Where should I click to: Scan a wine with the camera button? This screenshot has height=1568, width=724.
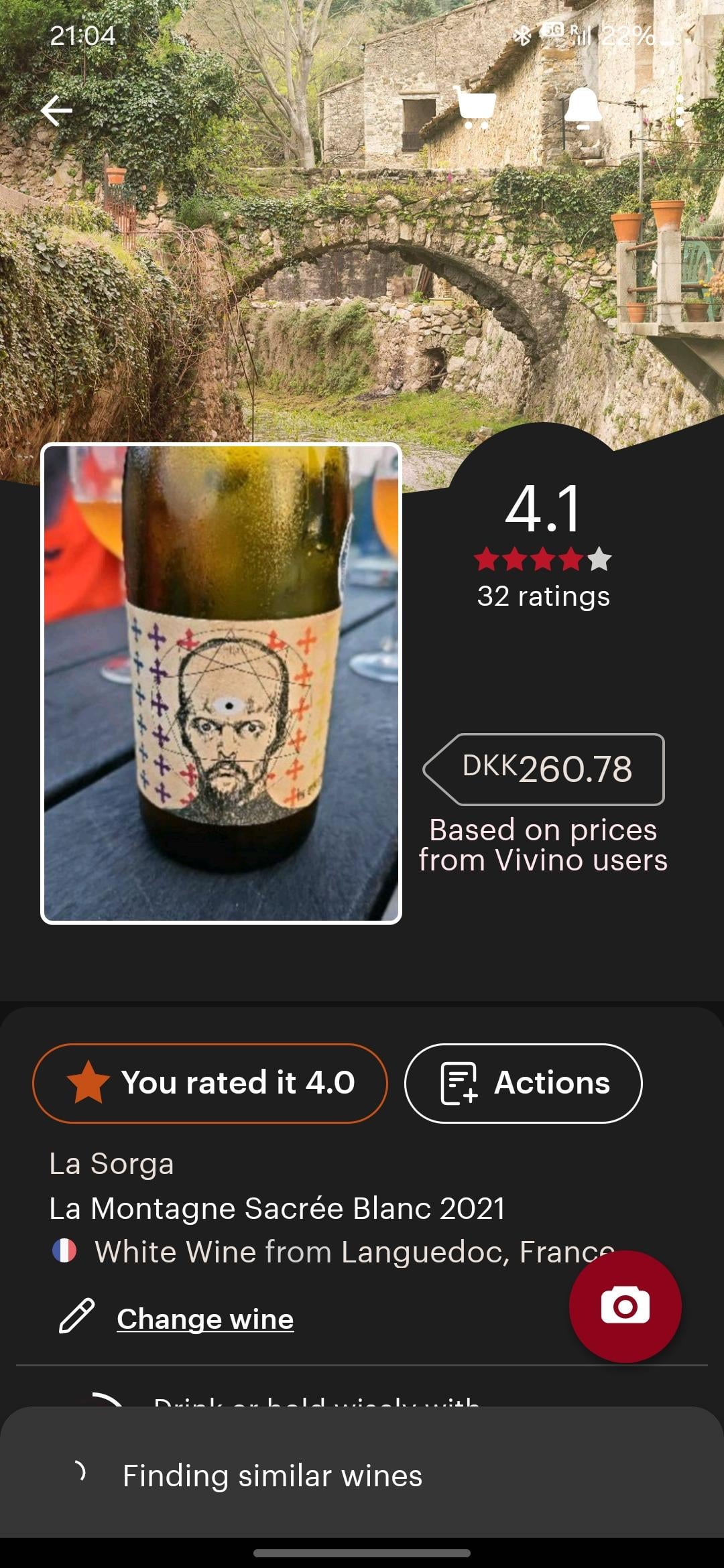coord(625,1306)
